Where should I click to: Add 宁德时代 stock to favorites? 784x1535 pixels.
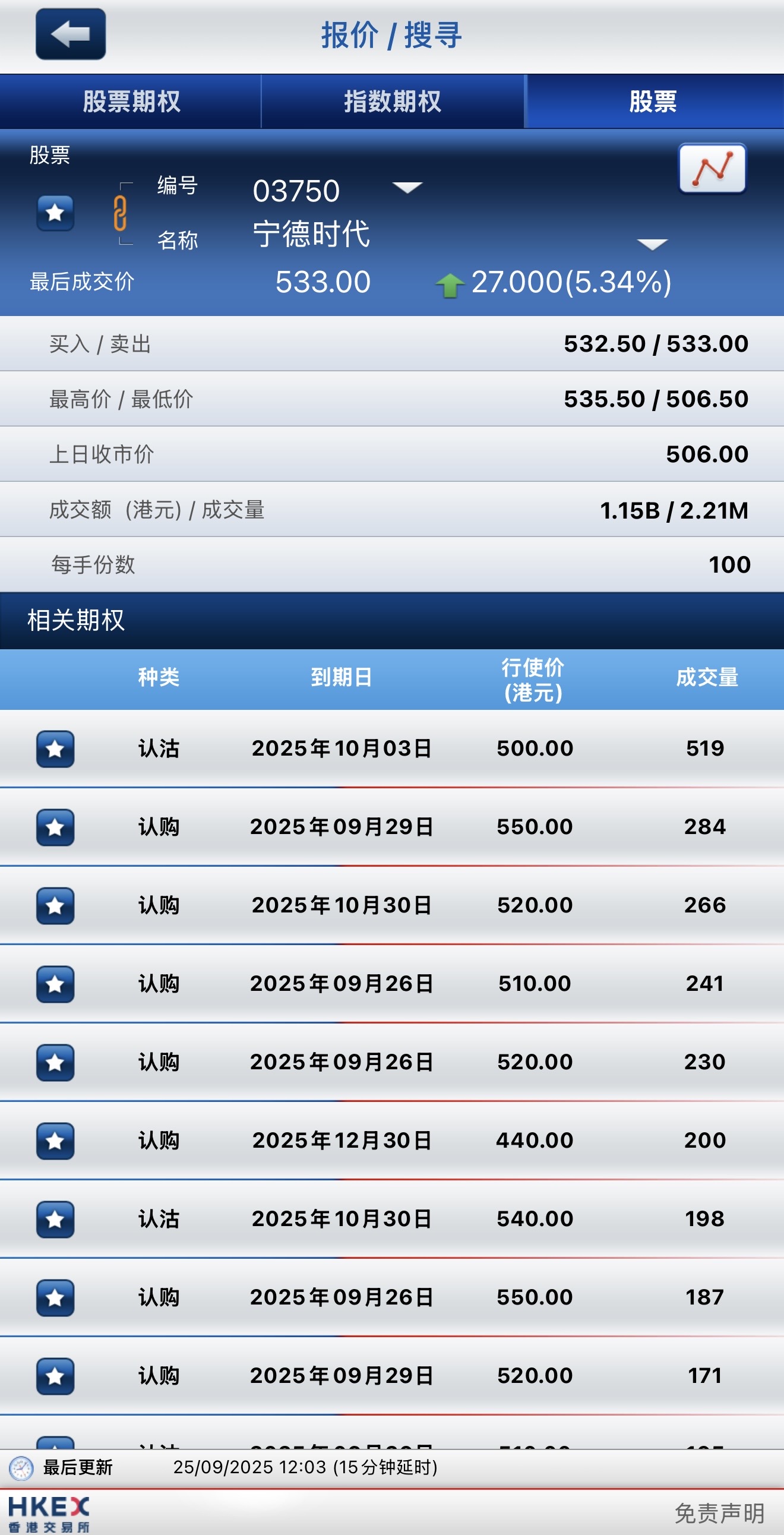[x=55, y=212]
